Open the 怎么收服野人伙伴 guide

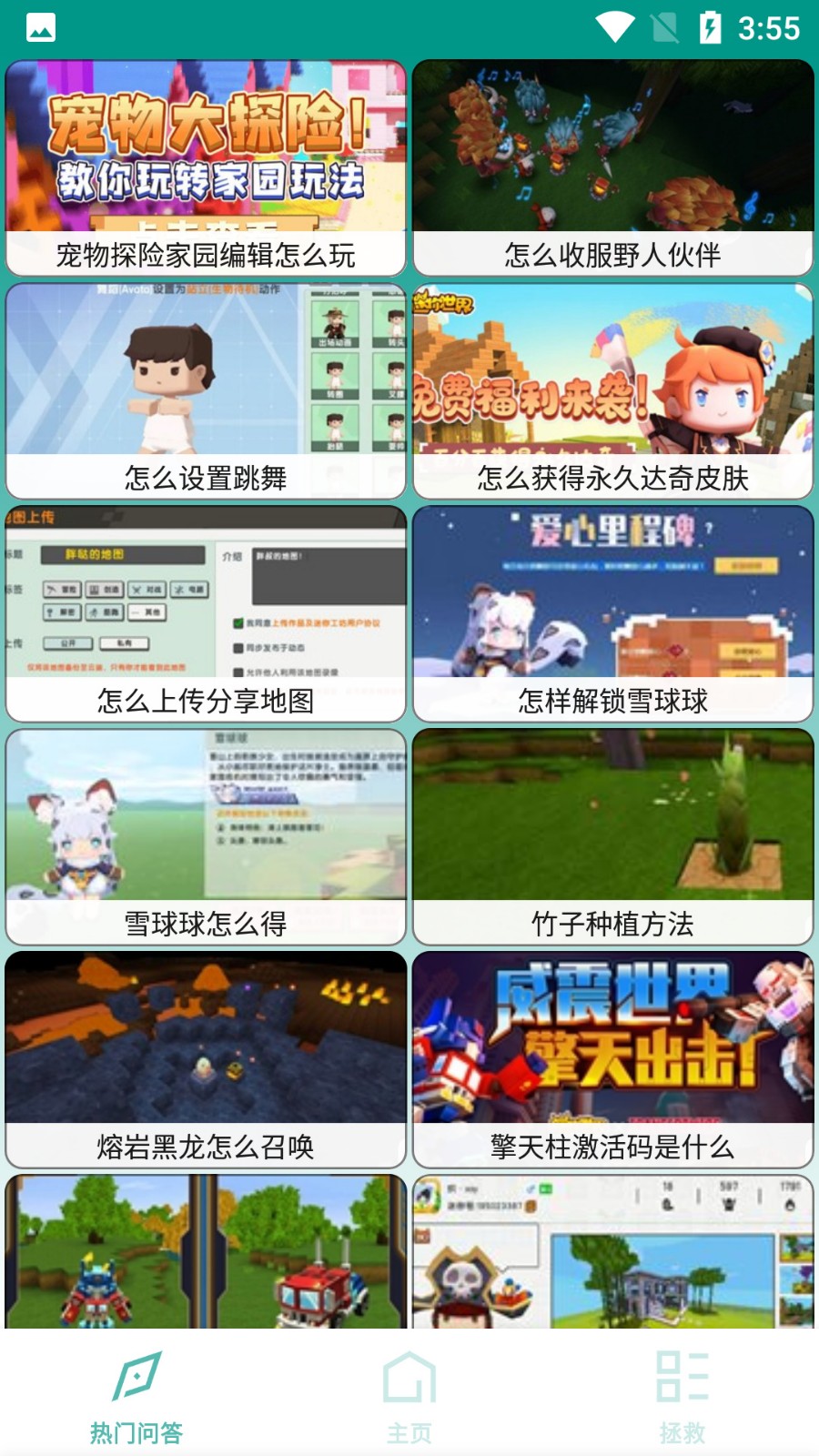[x=612, y=168]
